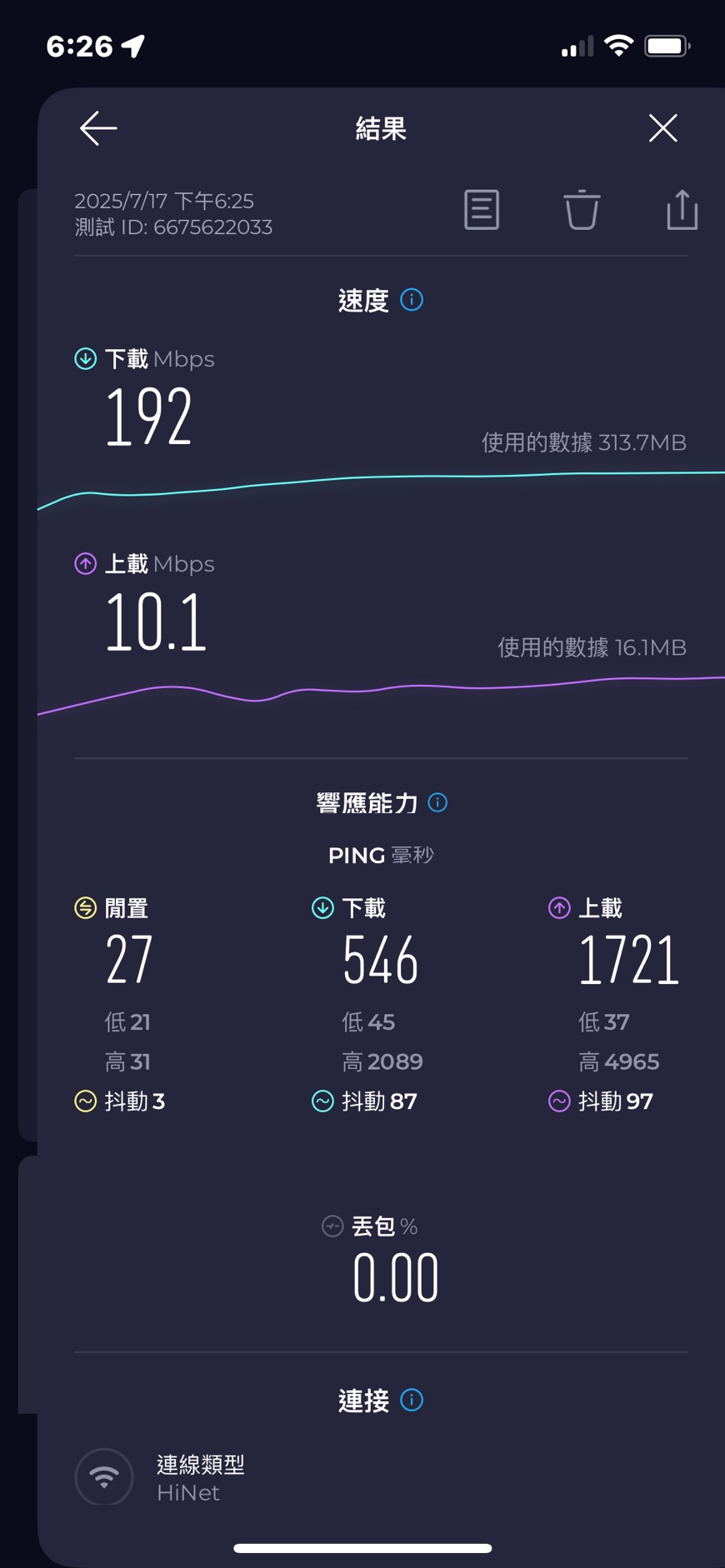725x1568 pixels.
Task: Open the notes document icon
Action: [482, 209]
